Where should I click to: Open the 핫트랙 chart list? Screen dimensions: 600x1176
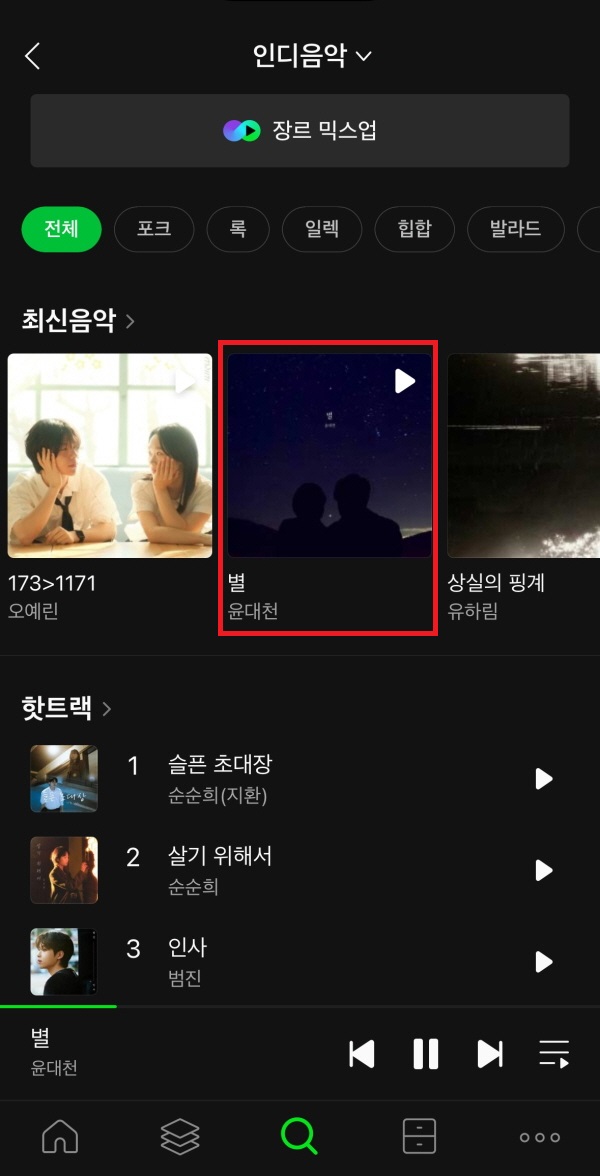point(66,708)
